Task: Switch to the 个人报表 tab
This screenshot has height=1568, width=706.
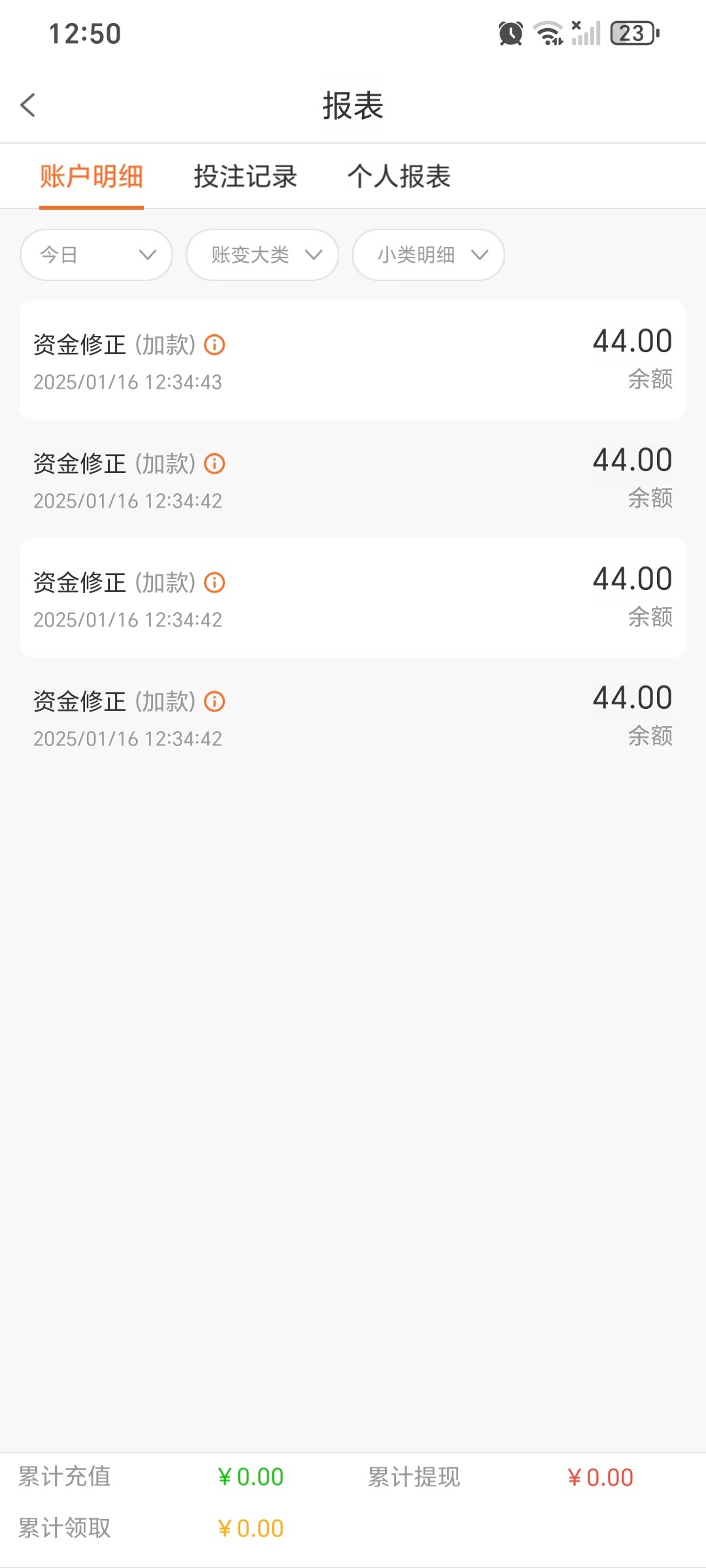Action: pos(399,176)
